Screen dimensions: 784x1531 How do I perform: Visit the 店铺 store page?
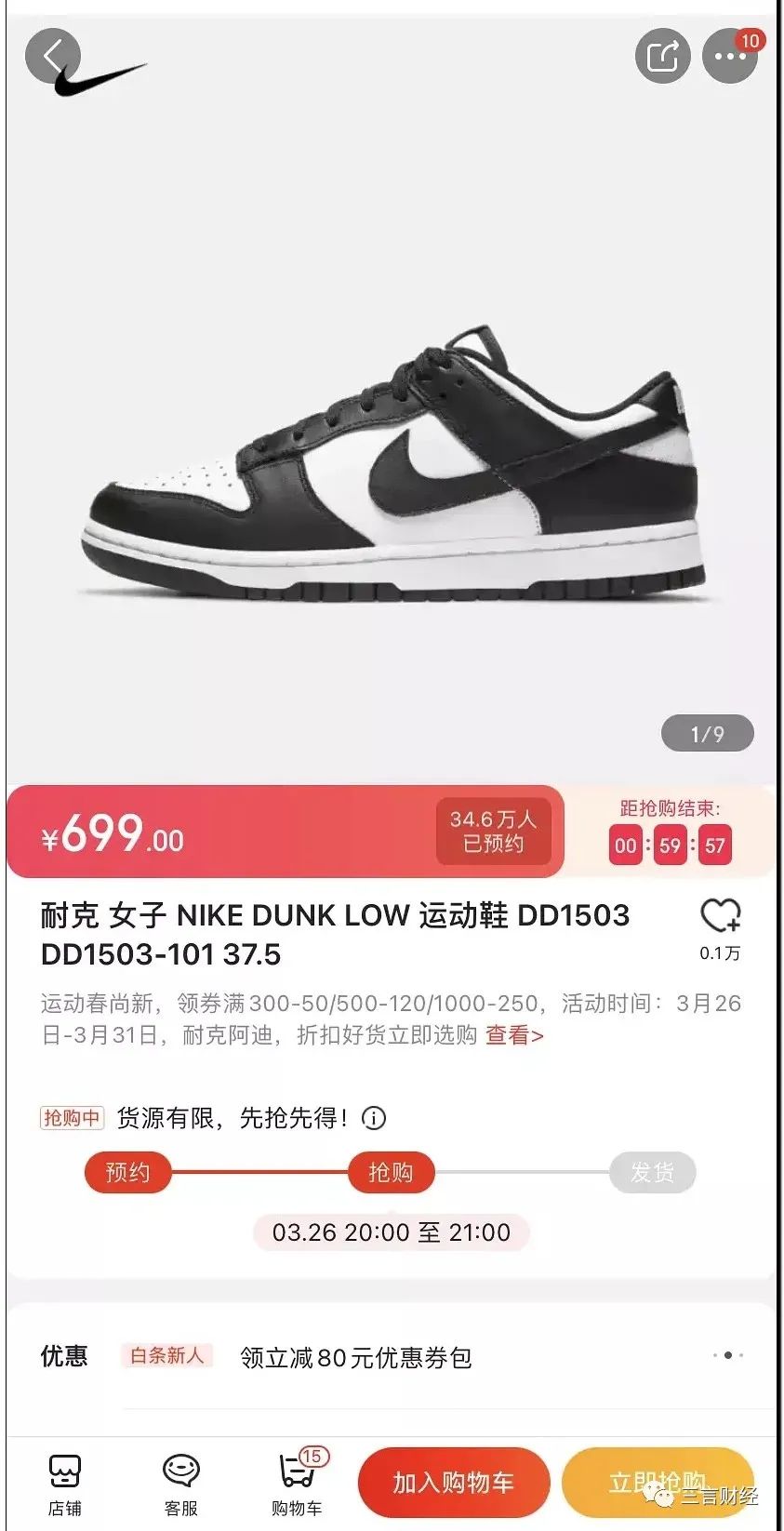(65, 1484)
